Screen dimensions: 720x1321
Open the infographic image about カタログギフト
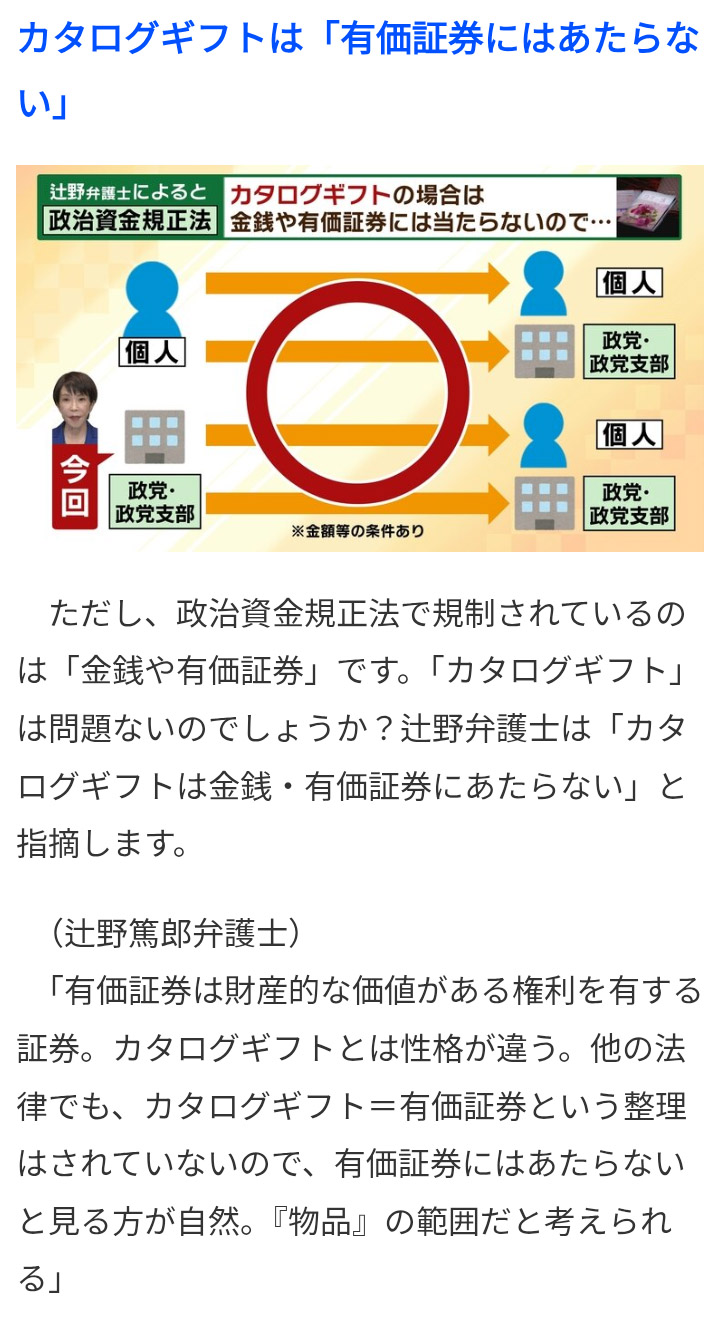(x=360, y=358)
